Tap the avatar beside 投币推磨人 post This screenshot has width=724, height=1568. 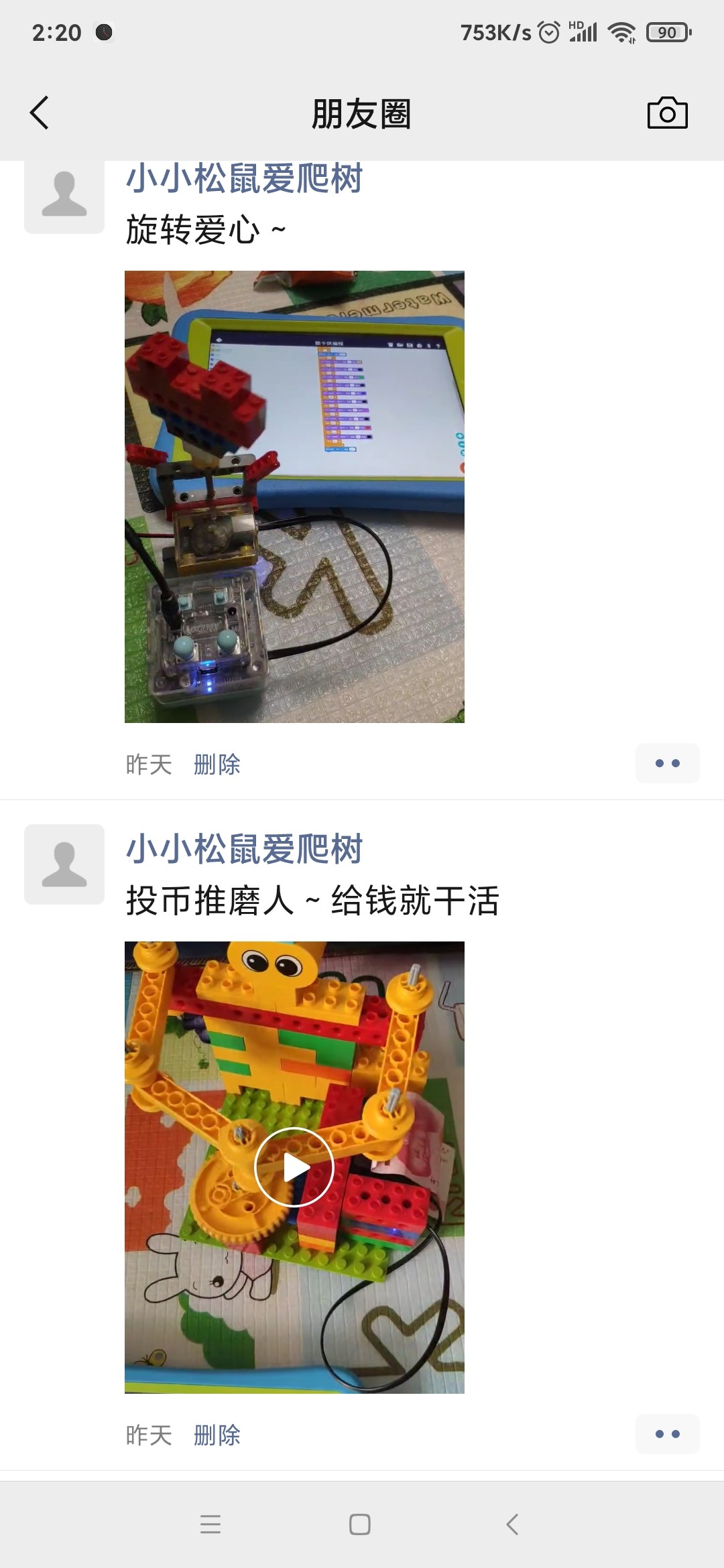[x=64, y=864]
